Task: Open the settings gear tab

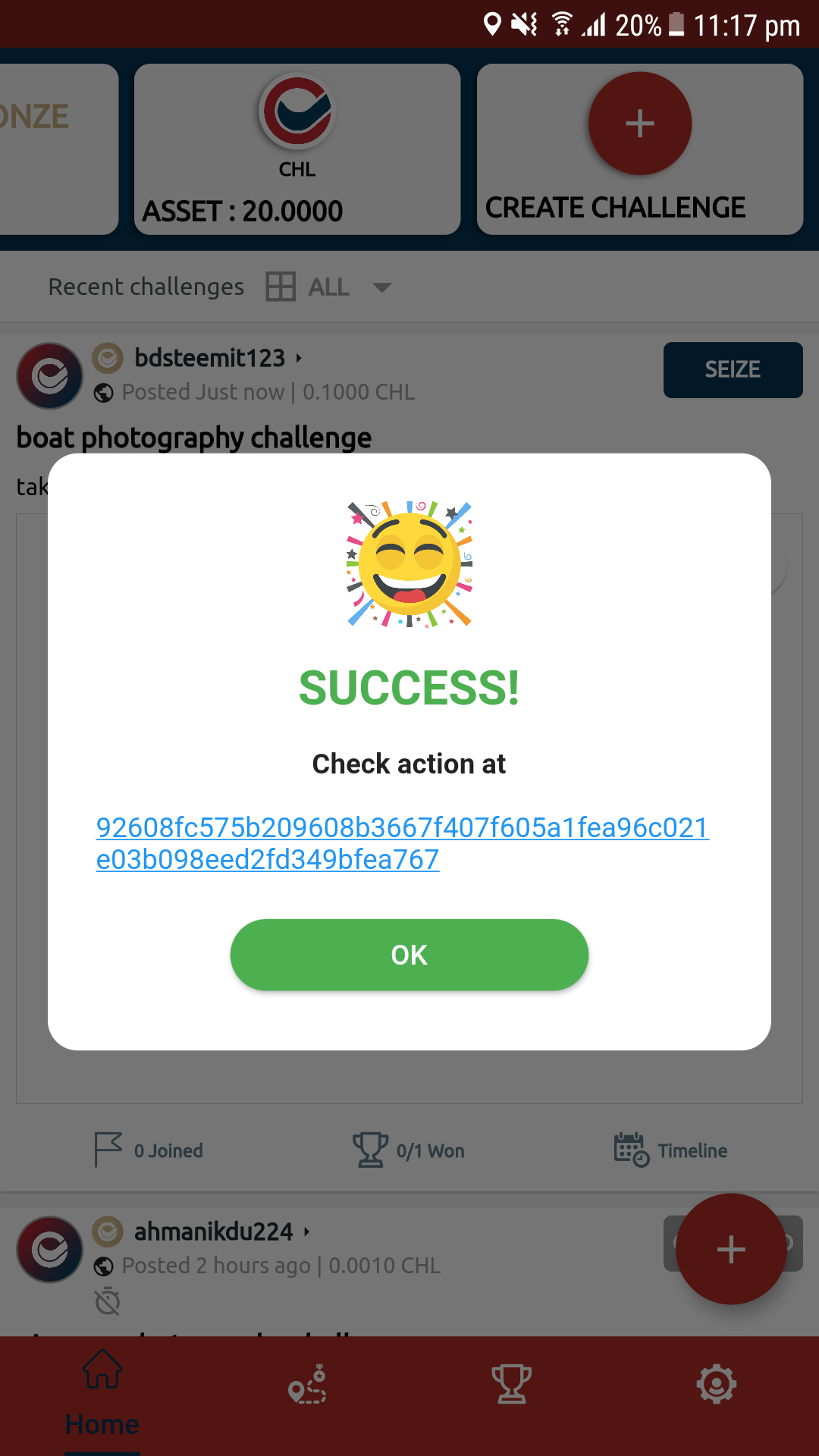Action: click(x=716, y=1385)
